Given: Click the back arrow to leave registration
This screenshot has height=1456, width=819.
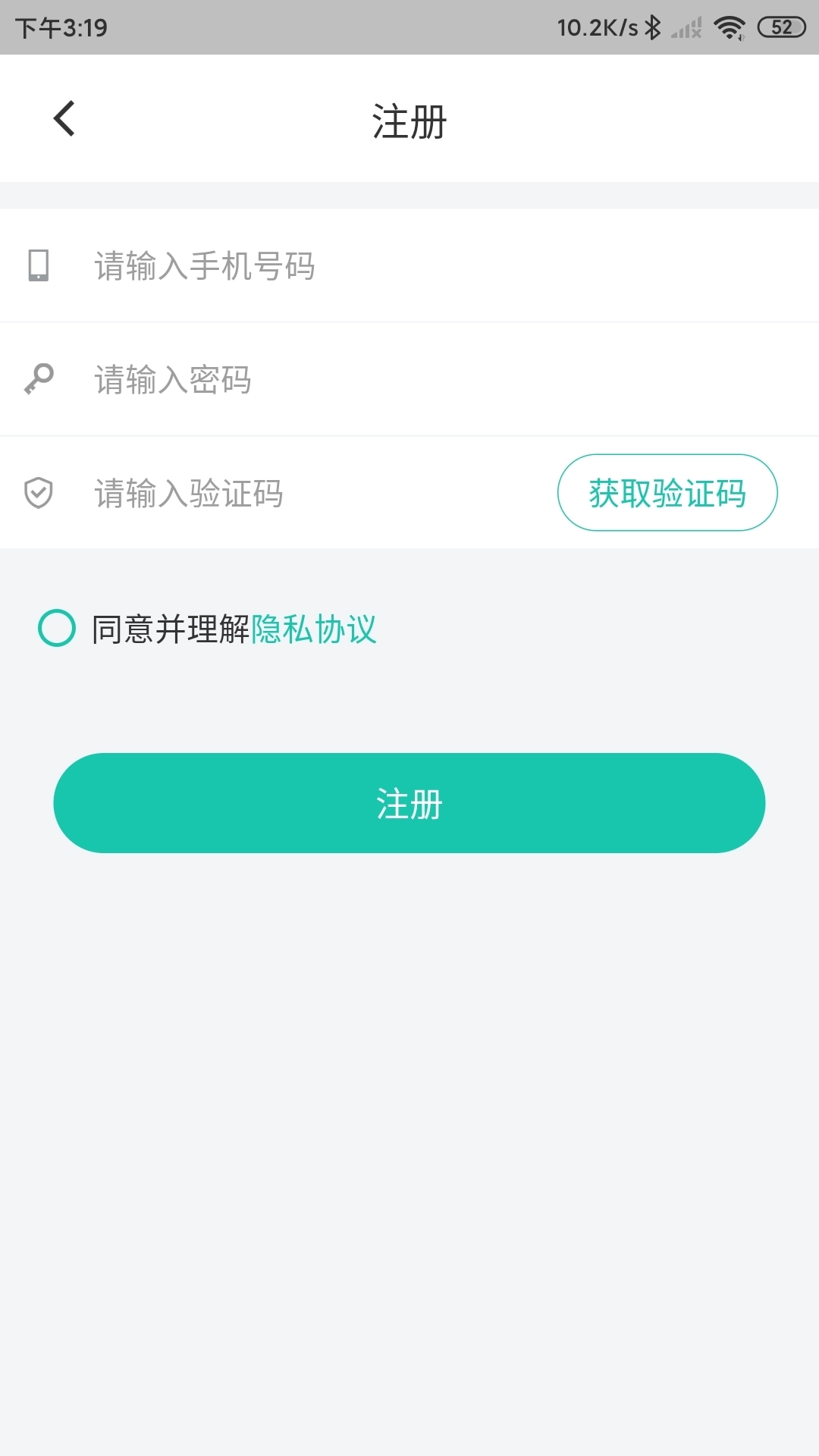Looking at the screenshot, I should click(63, 118).
